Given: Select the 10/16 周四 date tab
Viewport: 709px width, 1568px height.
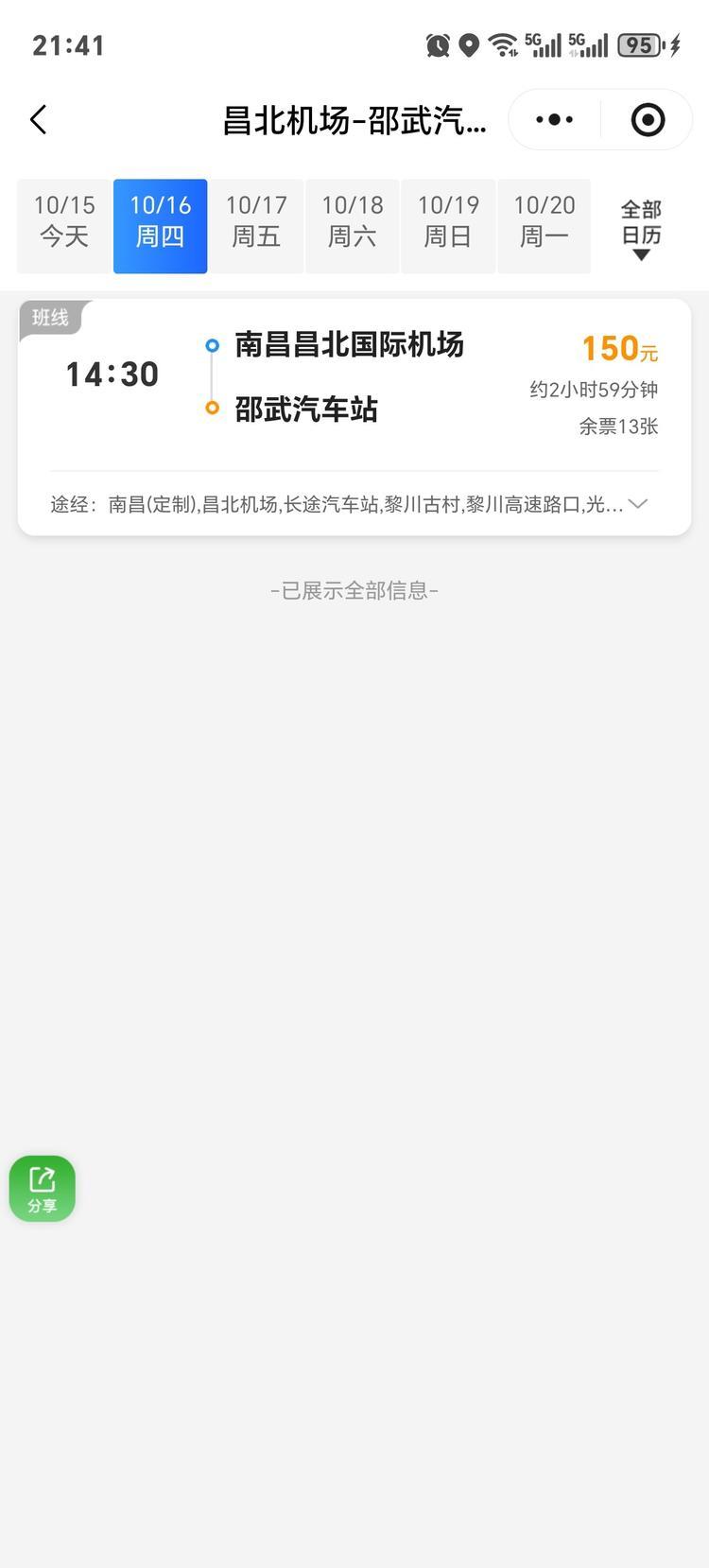Looking at the screenshot, I should (161, 226).
